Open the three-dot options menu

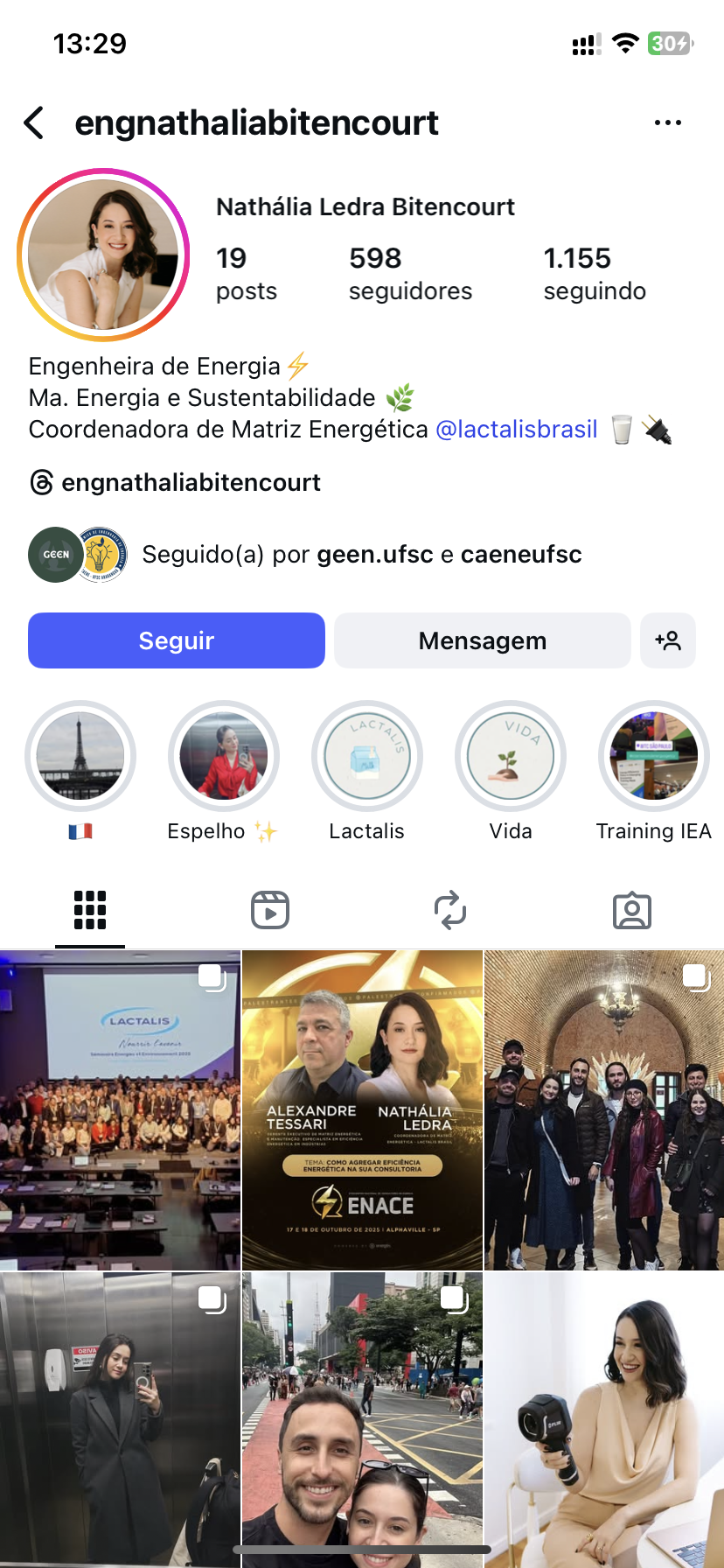coord(667,123)
